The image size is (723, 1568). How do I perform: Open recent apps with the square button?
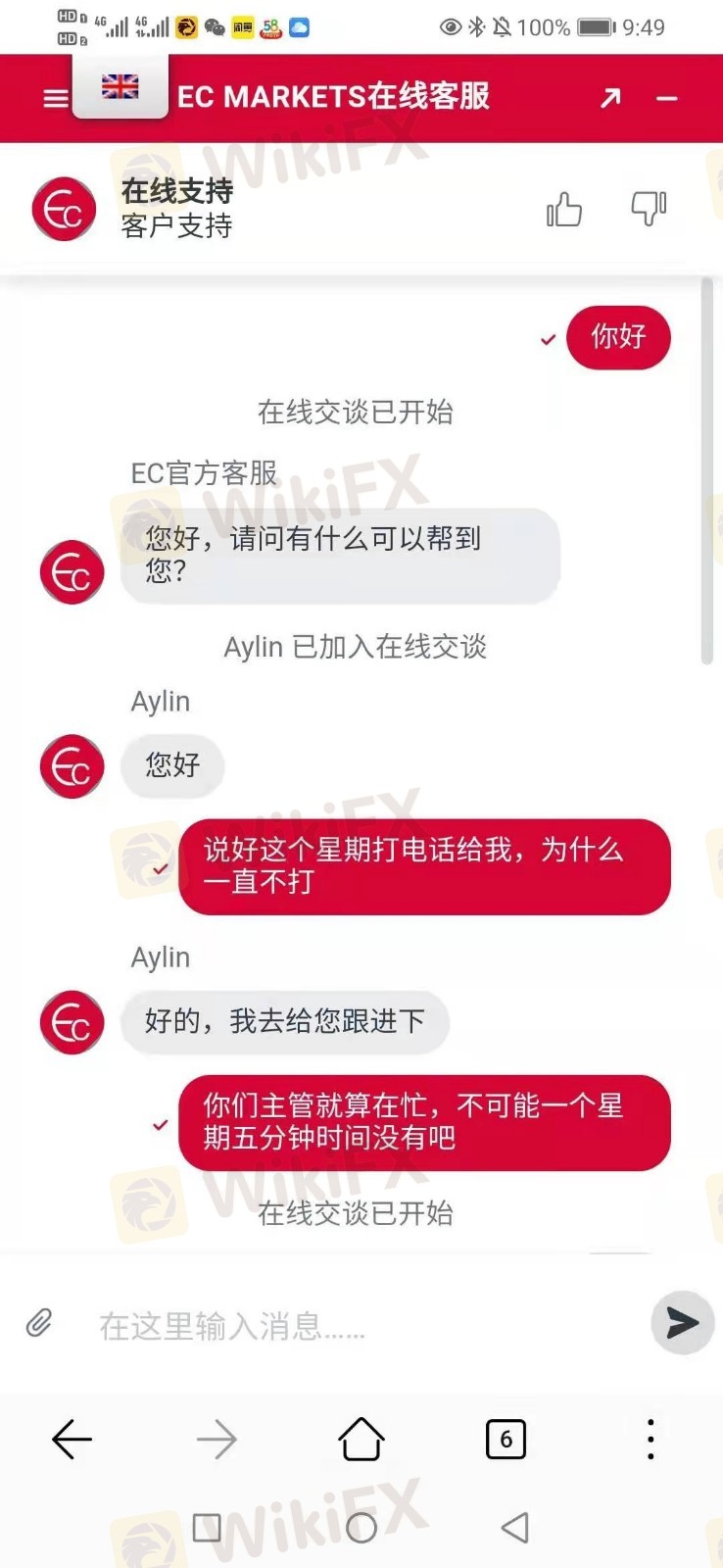click(207, 1527)
